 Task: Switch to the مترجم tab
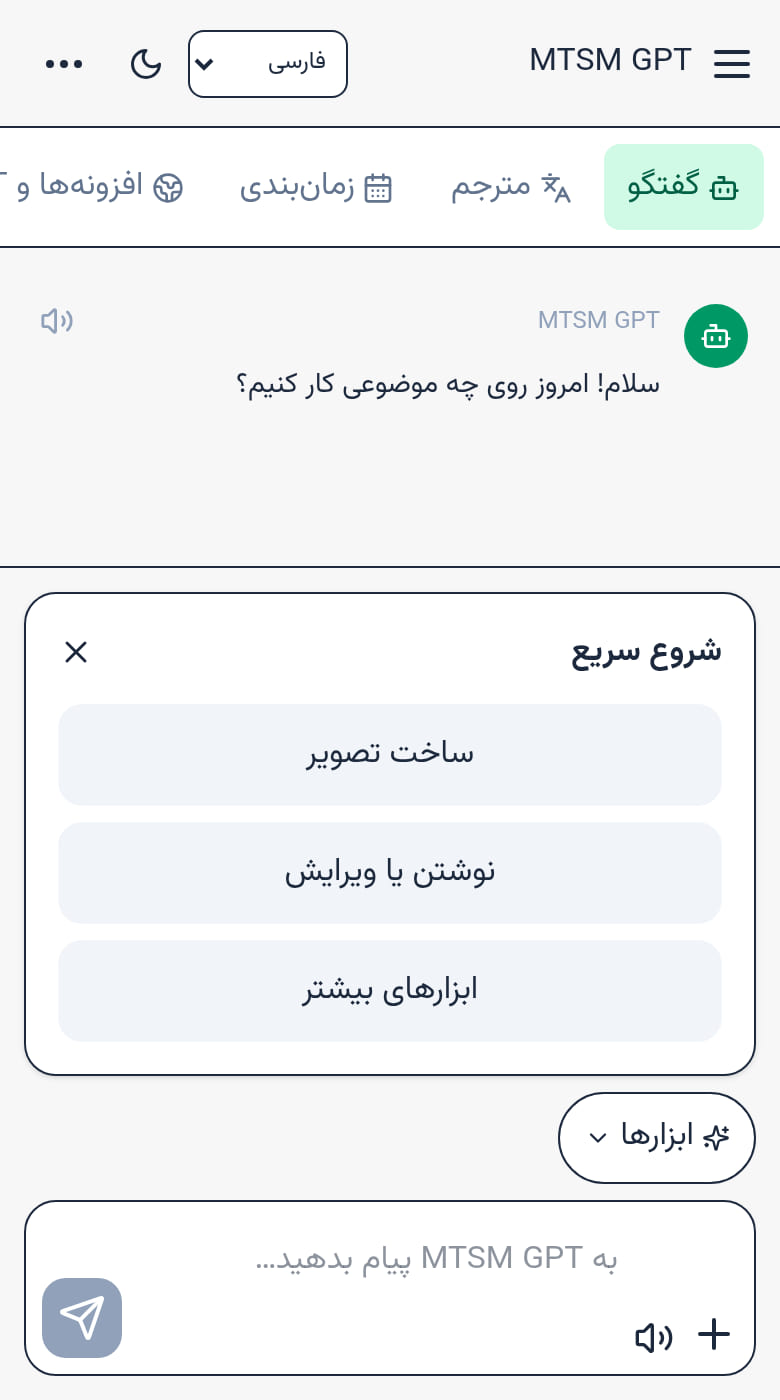click(x=510, y=187)
